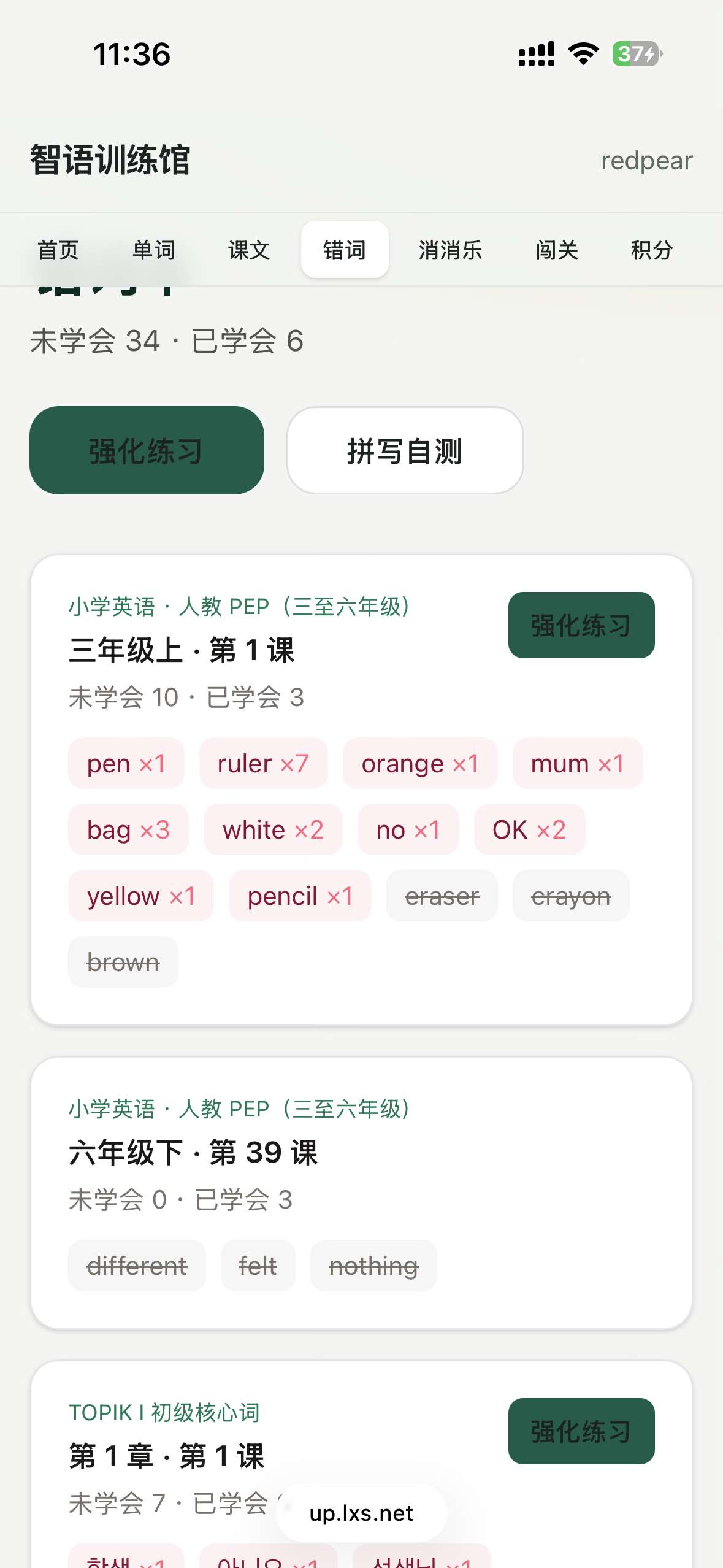
Task: Switch to the 首页 tab
Action: pos(58,250)
